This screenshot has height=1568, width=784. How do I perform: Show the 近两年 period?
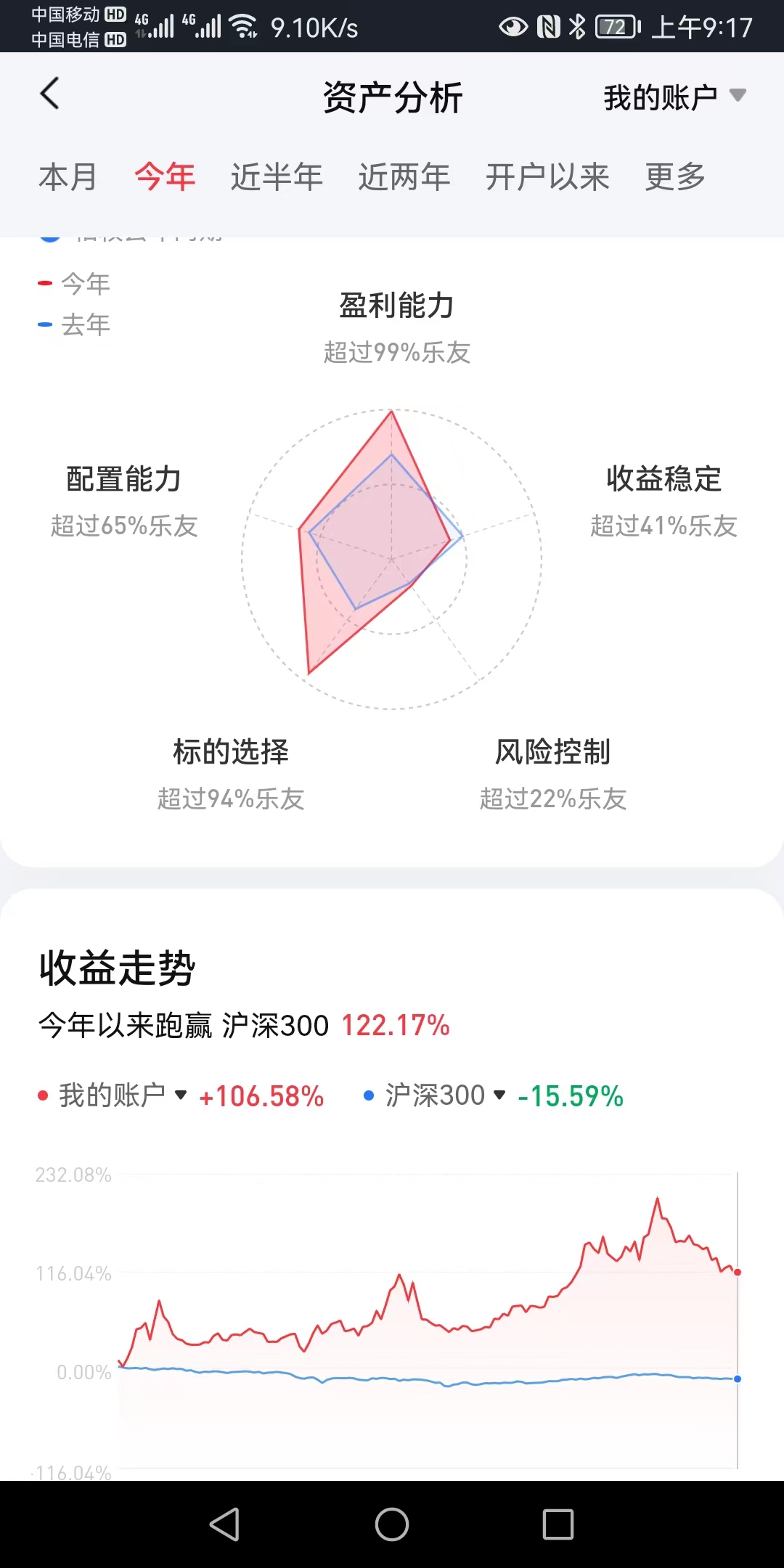tap(404, 177)
